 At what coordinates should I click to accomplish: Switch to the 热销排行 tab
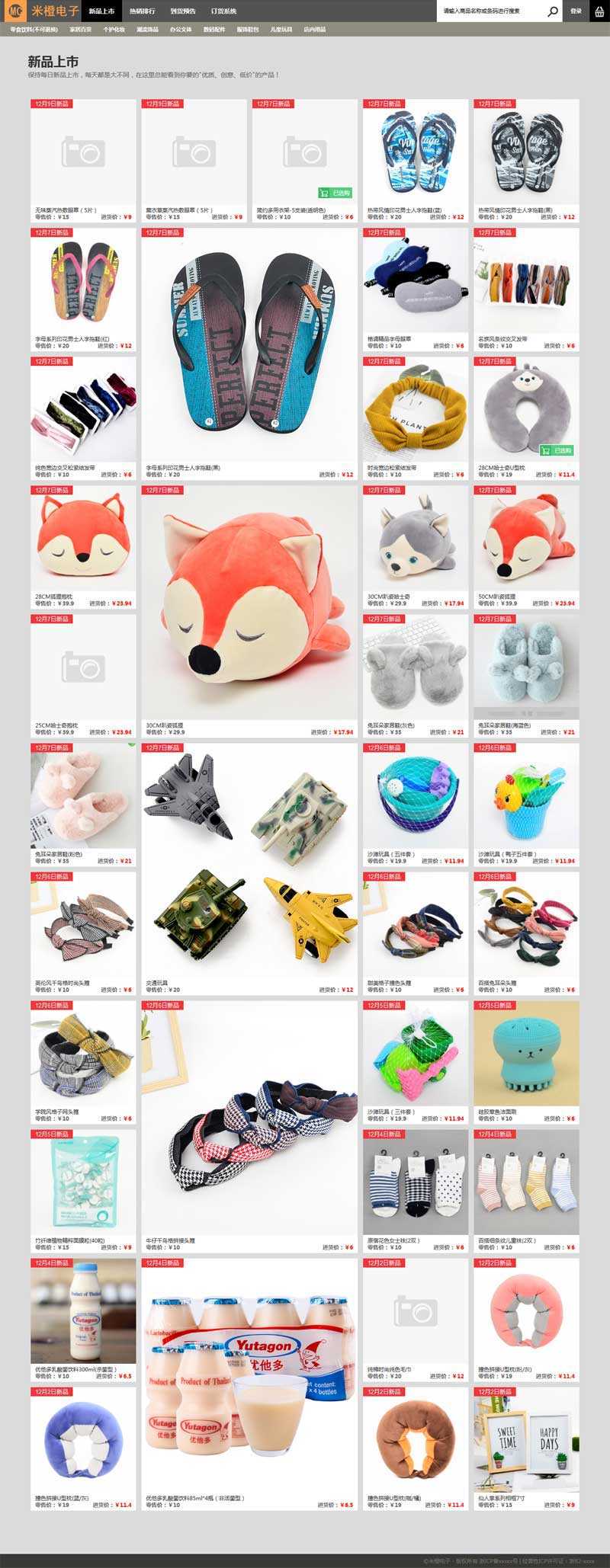coord(142,11)
